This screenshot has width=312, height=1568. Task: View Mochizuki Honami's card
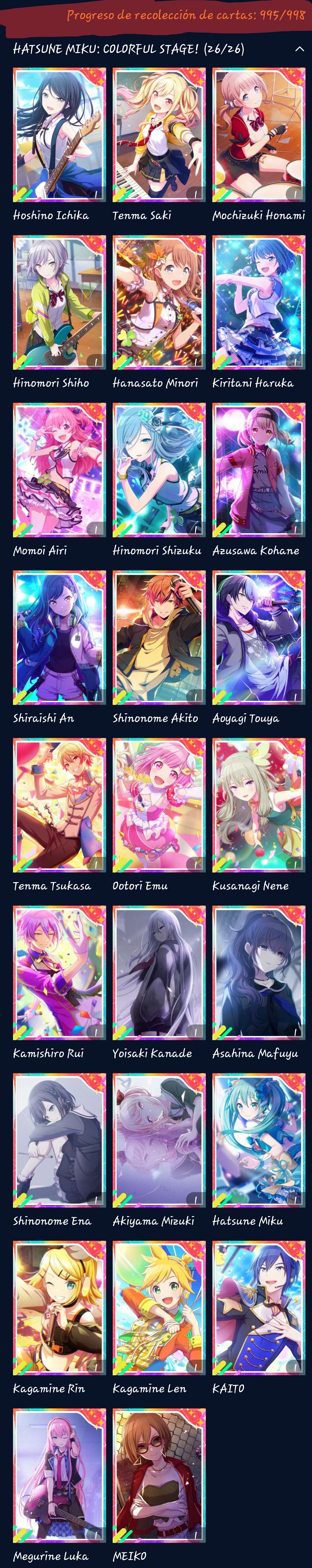pos(259,135)
